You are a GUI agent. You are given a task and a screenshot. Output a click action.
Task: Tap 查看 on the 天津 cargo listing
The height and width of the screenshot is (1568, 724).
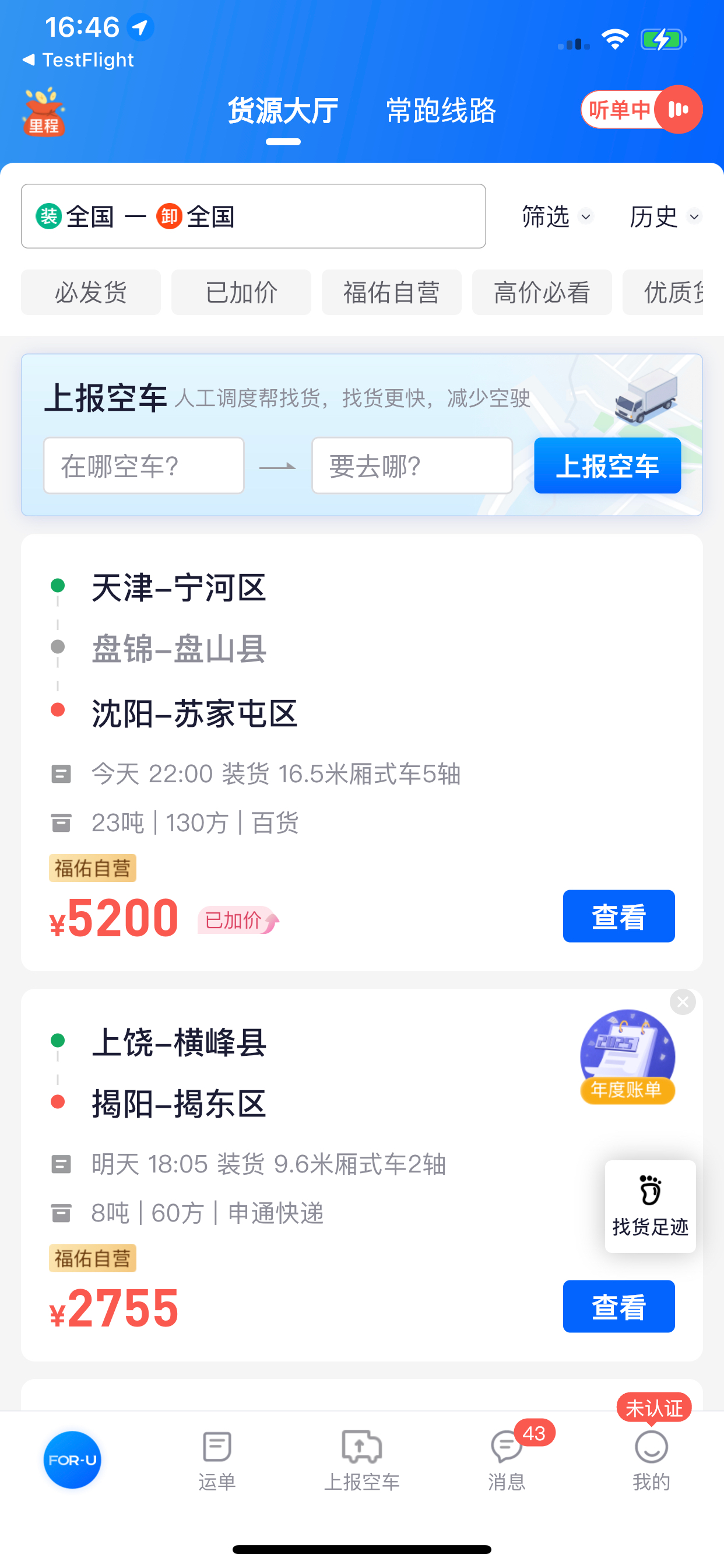click(618, 916)
